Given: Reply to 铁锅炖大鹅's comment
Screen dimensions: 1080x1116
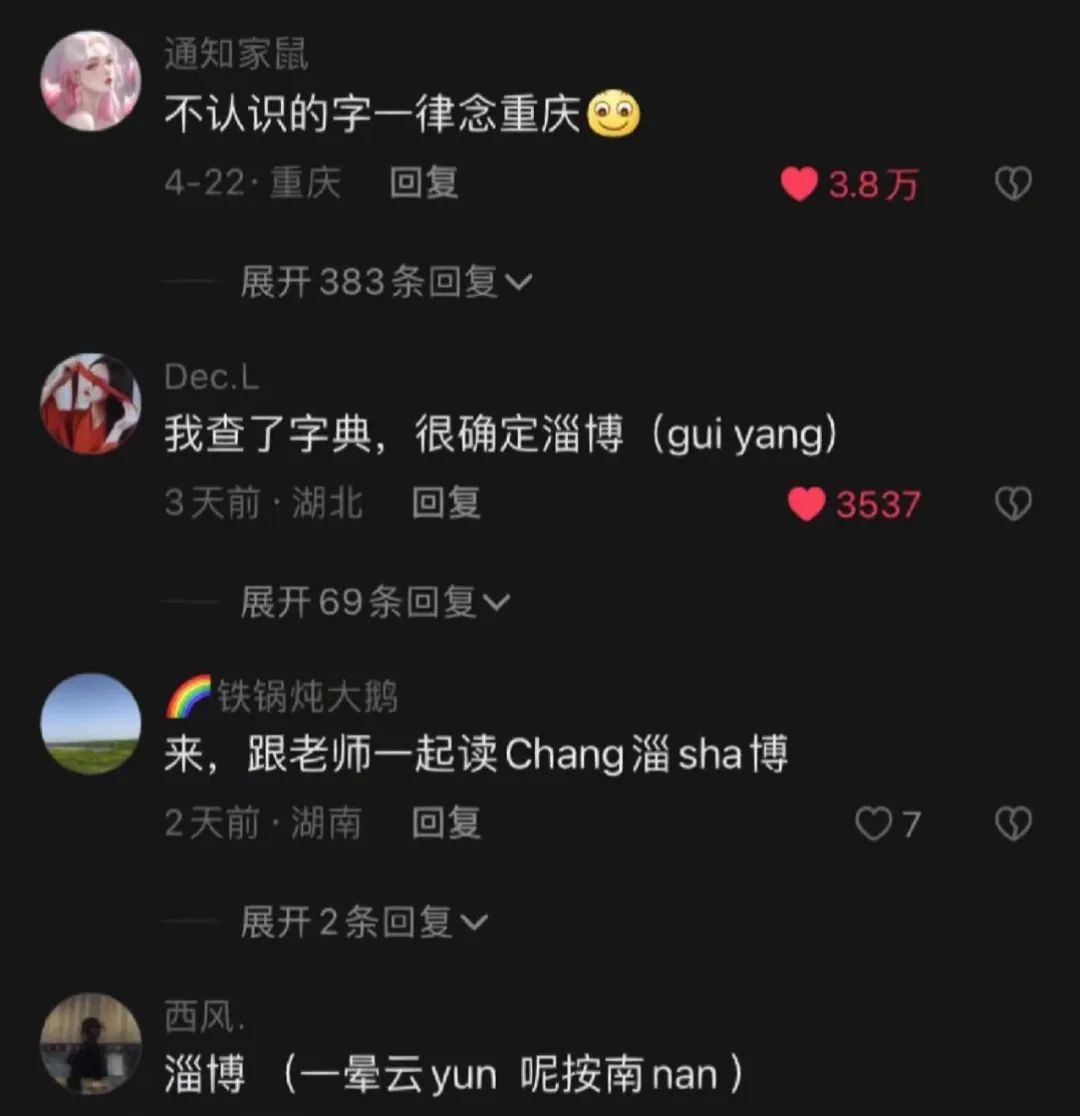Looking at the screenshot, I should (x=446, y=823).
